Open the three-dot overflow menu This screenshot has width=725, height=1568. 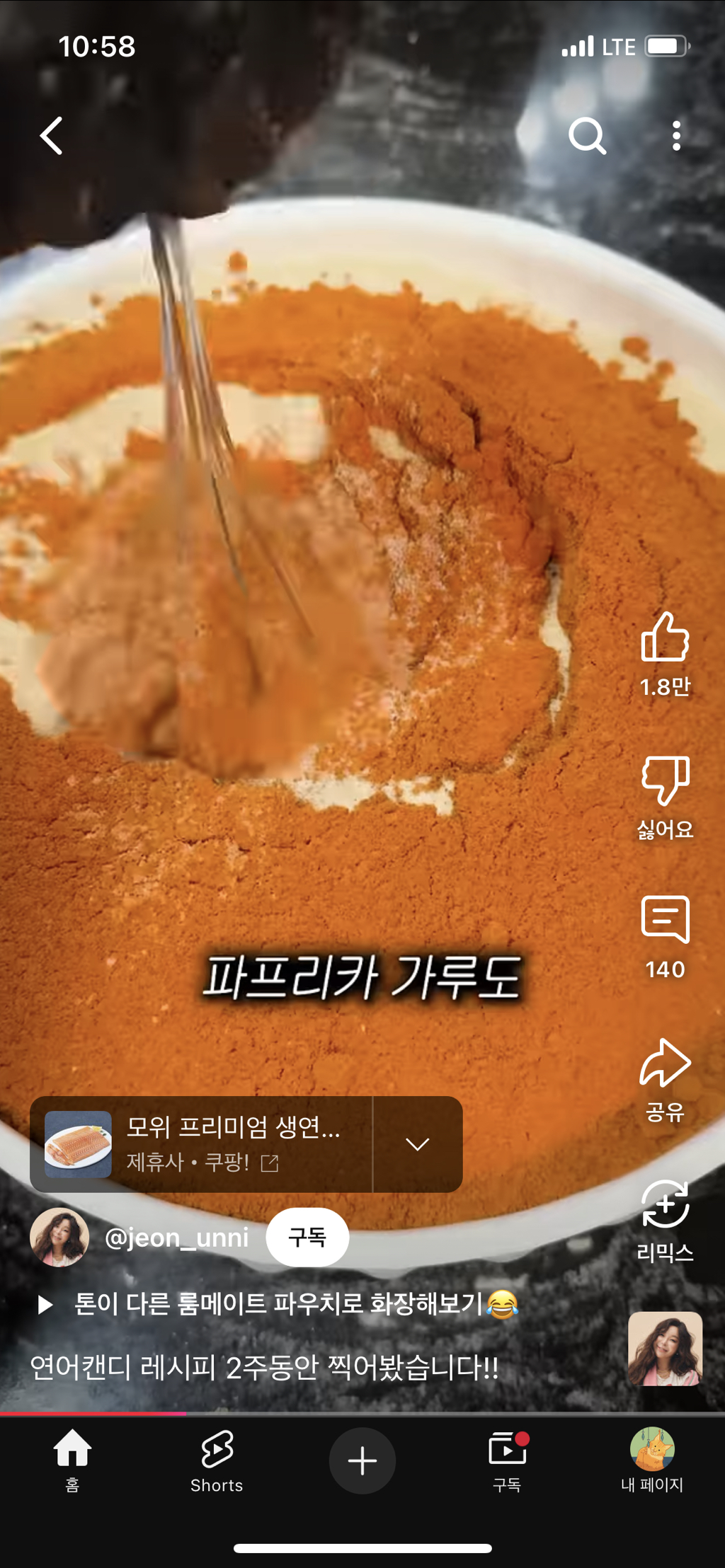click(x=676, y=136)
